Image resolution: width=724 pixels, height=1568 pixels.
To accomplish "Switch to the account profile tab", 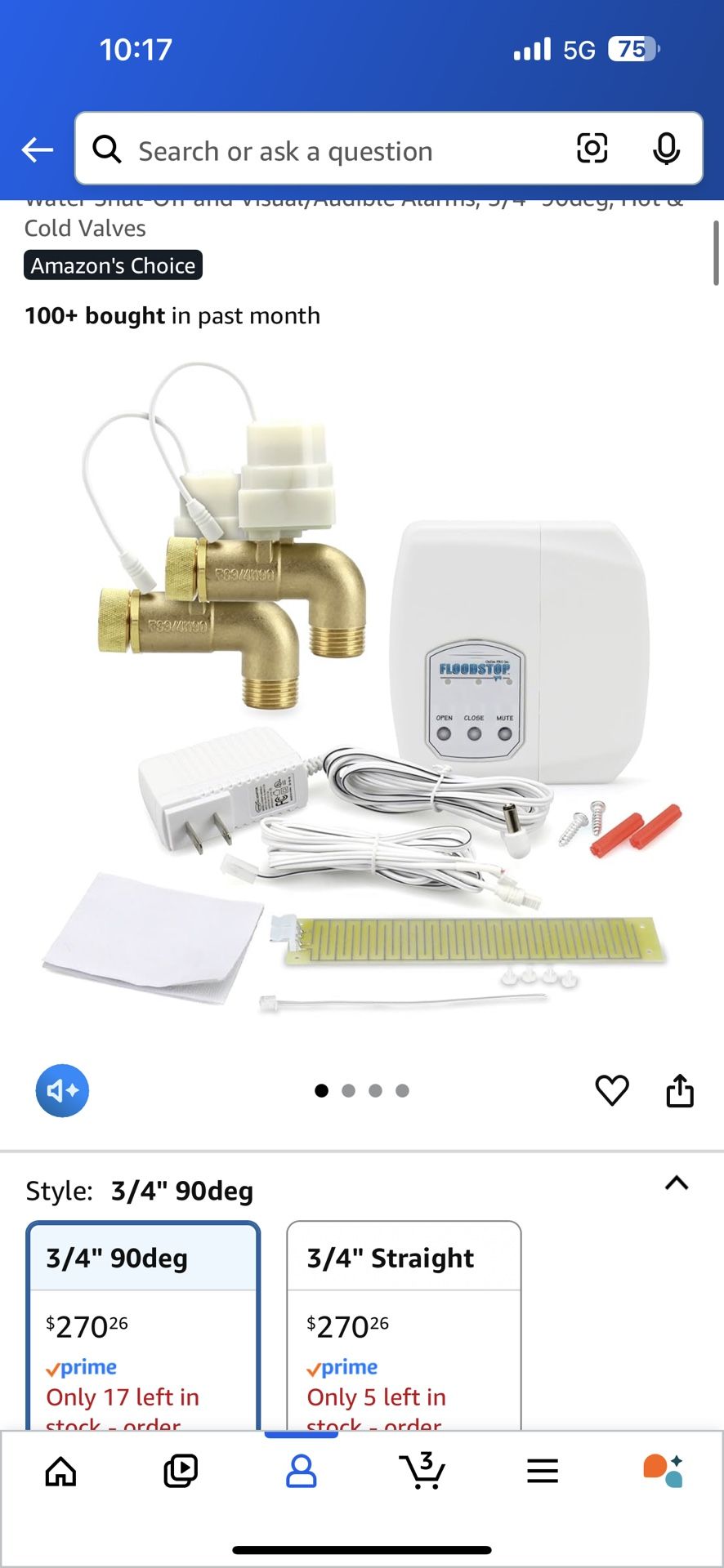I will point(301,1472).
